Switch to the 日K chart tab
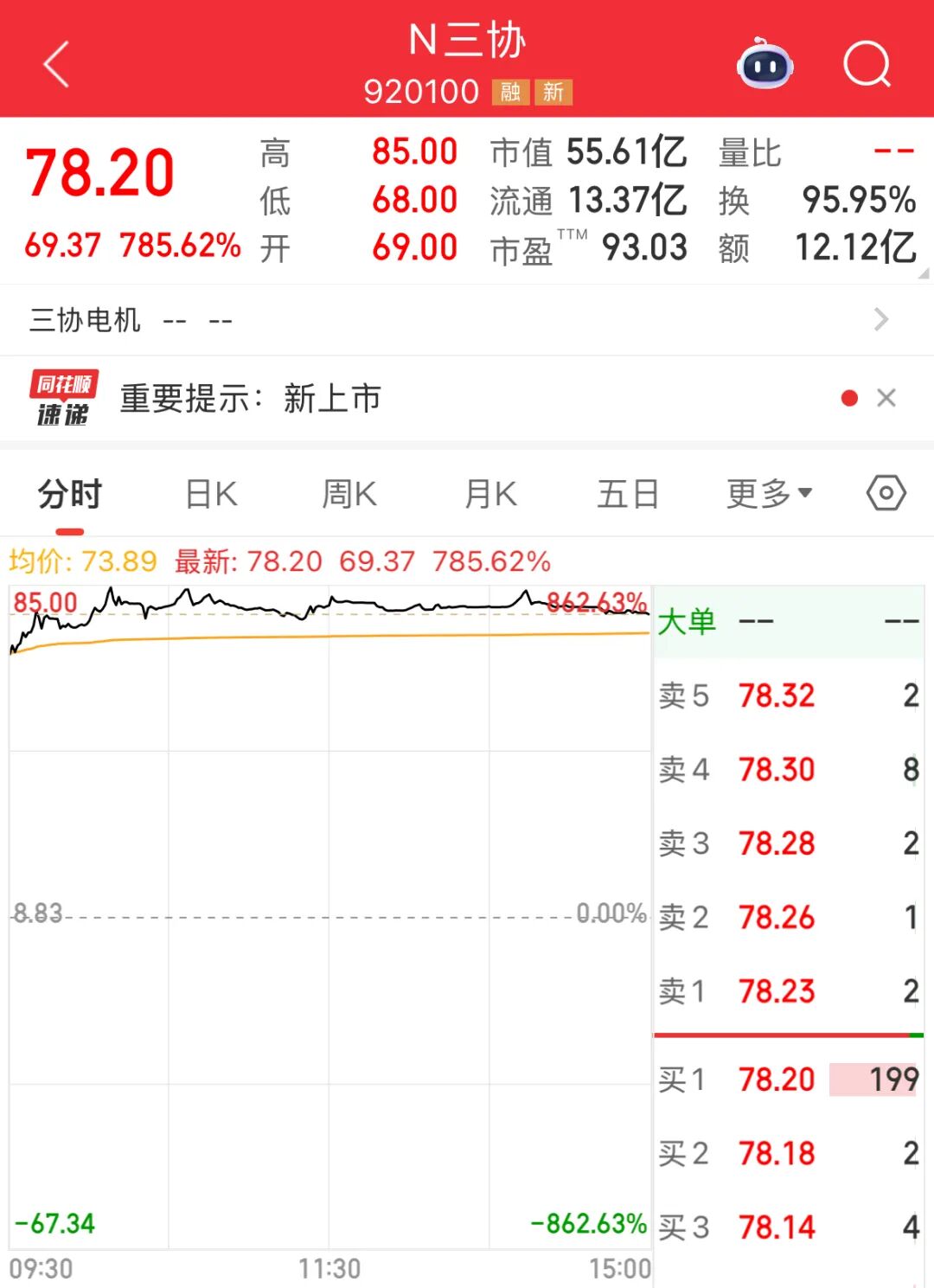This screenshot has width=934, height=1288. click(x=211, y=495)
